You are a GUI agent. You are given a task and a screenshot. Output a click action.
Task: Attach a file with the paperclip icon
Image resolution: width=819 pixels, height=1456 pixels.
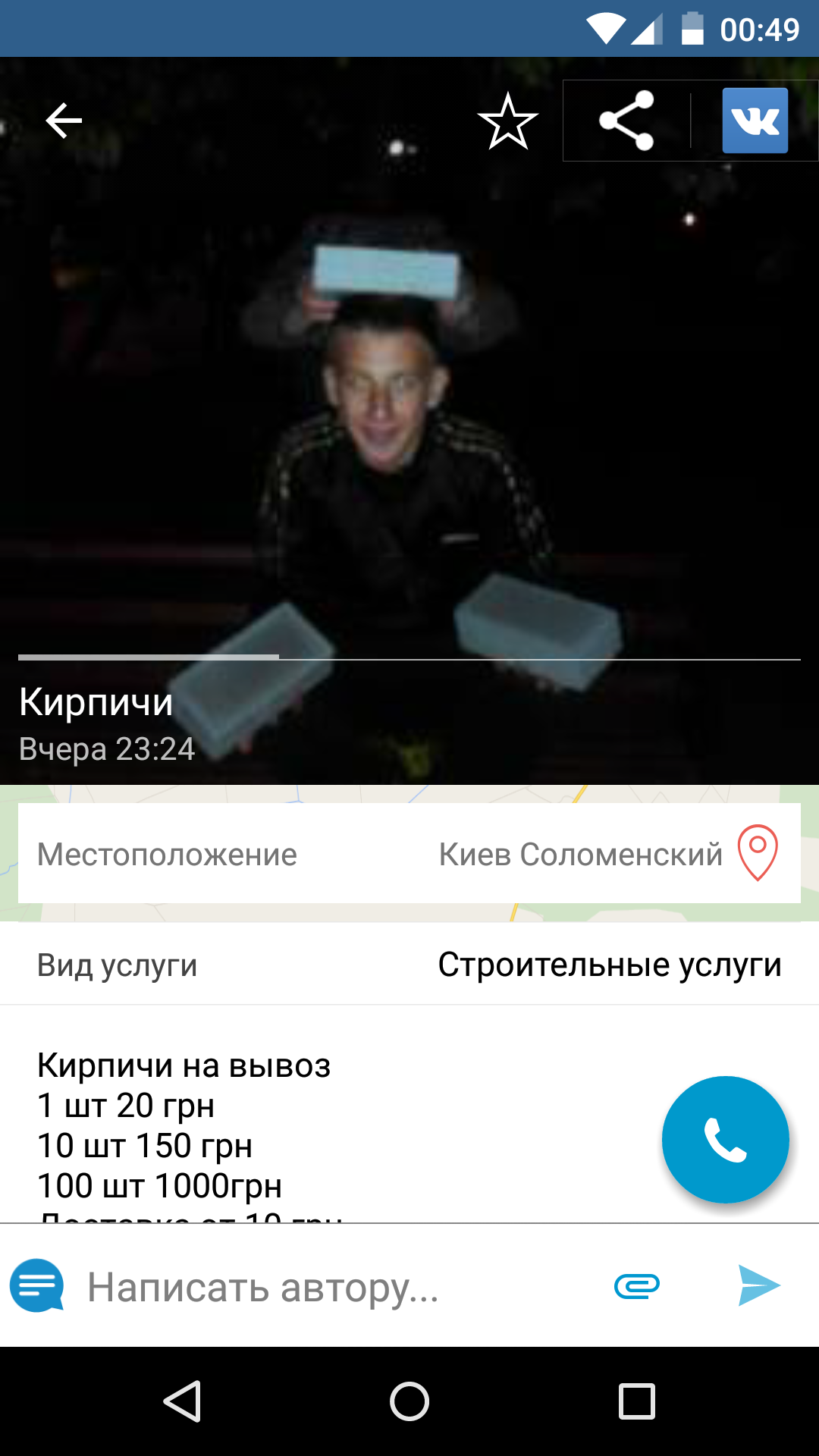pyautogui.click(x=637, y=1286)
